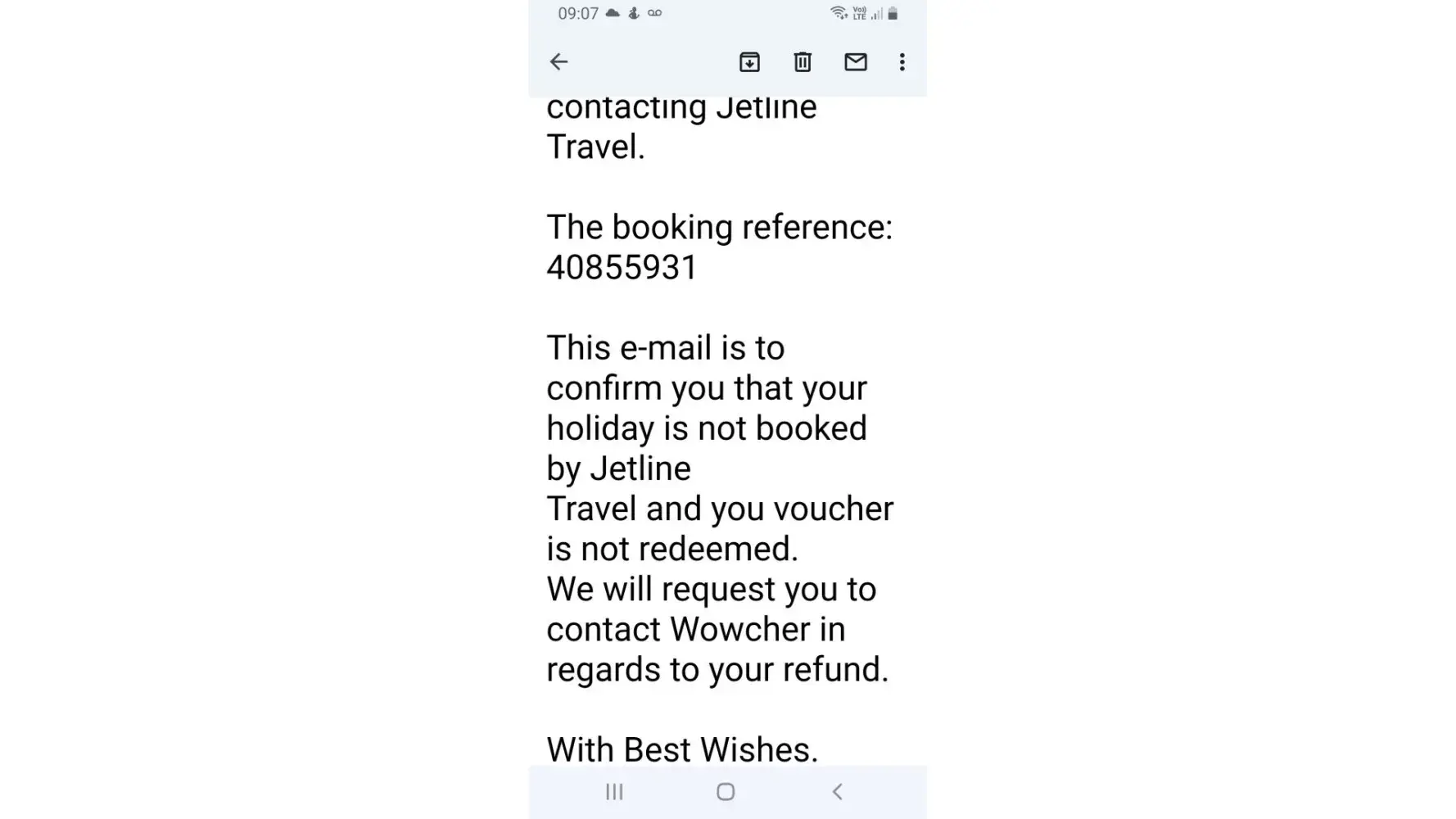Image resolution: width=1456 pixels, height=819 pixels.
Task: Archive this email
Action: [749, 62]
